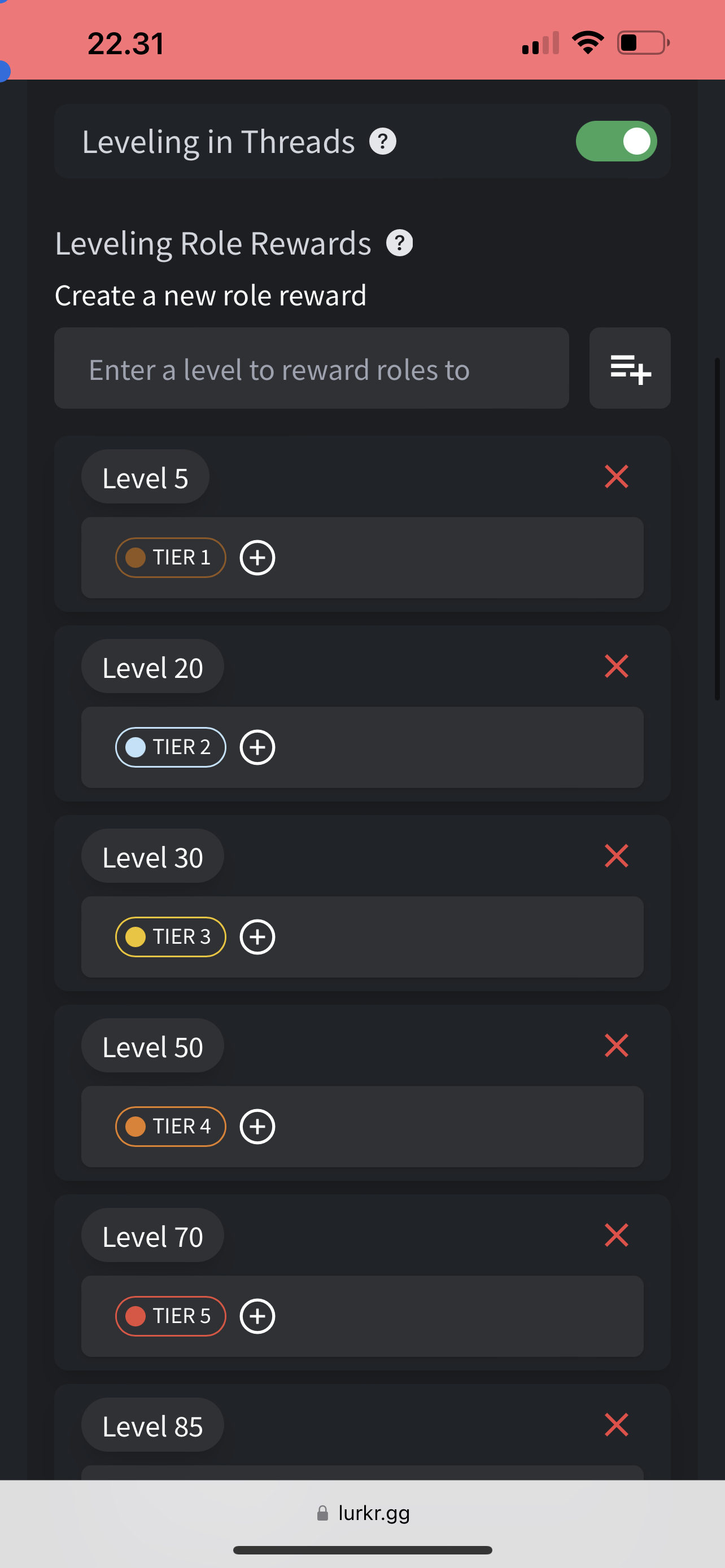Delete the Level 70 reward
Viewport: 725px width, 1568px height.
coord(616,1235)
